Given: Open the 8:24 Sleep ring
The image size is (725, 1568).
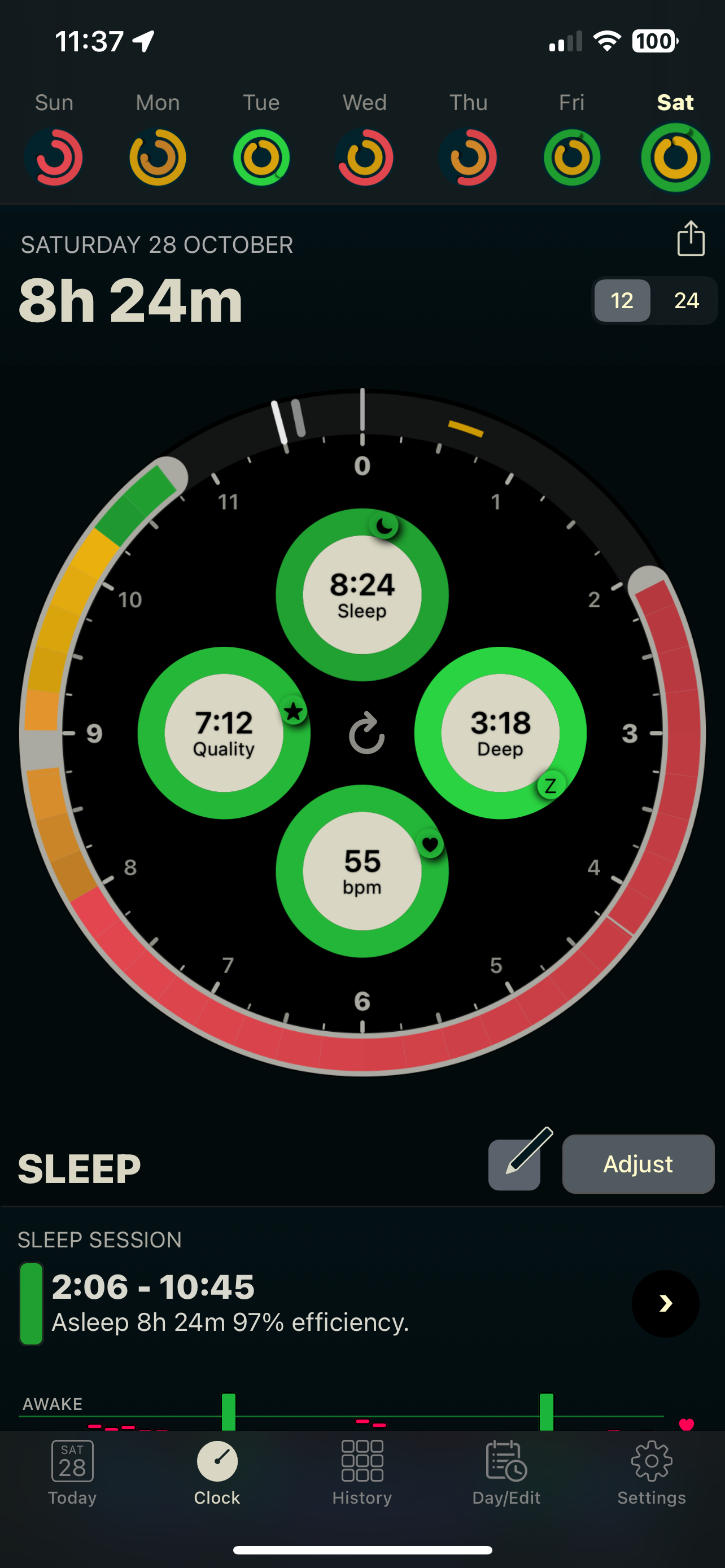Looking at the screenshot, I should coord(362,595).
